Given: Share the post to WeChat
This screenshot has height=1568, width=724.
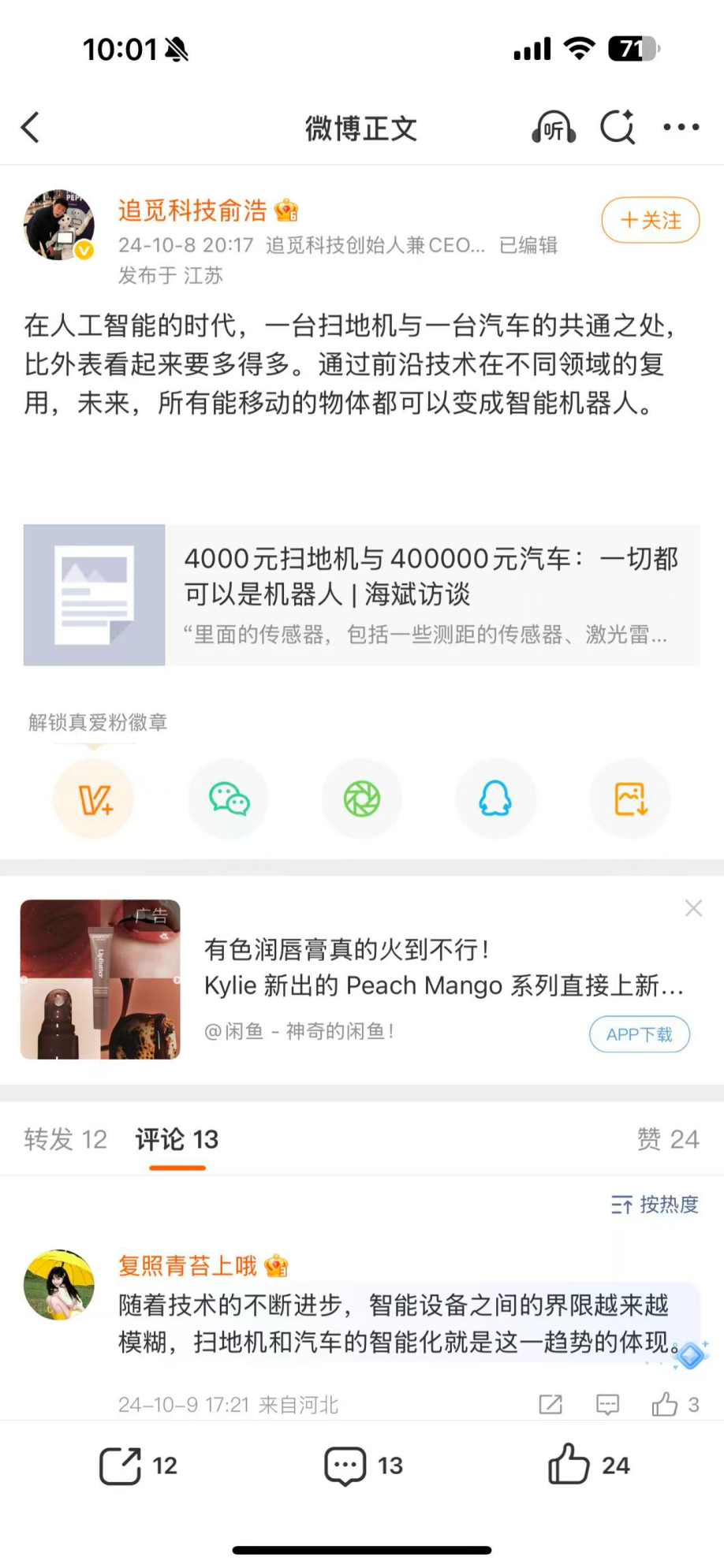Looking at the screenshot, I should click(228, 799).
